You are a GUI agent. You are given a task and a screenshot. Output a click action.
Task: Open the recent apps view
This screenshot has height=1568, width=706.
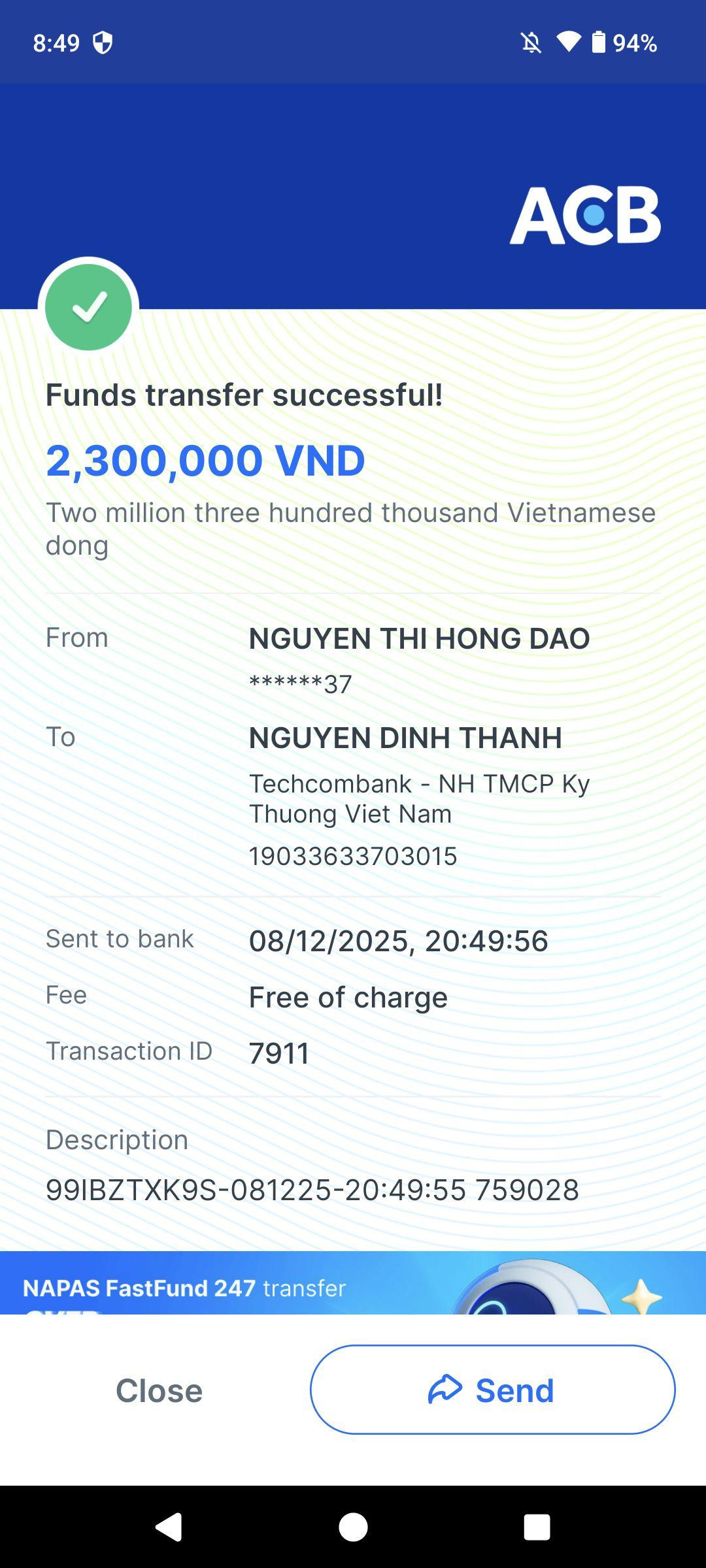click(x=537, y=1527)
